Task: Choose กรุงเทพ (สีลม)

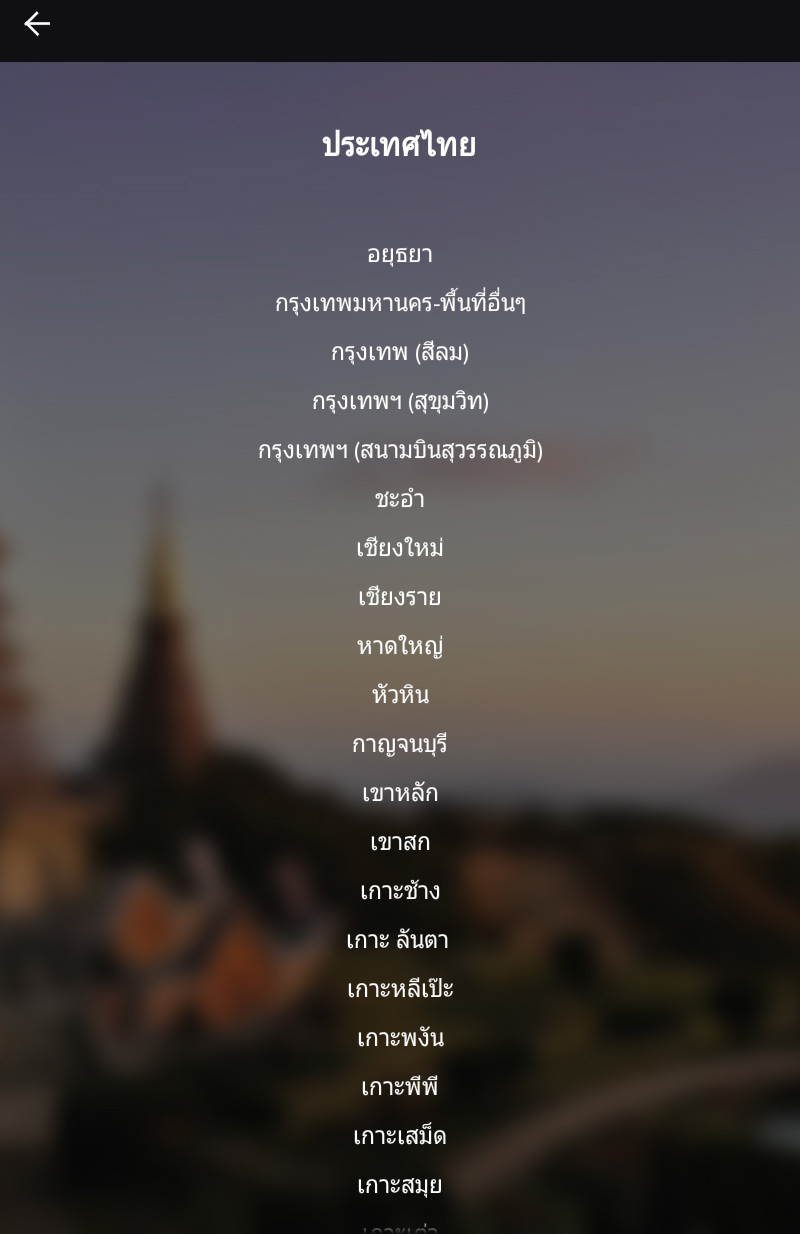Action: click(400, 353)
